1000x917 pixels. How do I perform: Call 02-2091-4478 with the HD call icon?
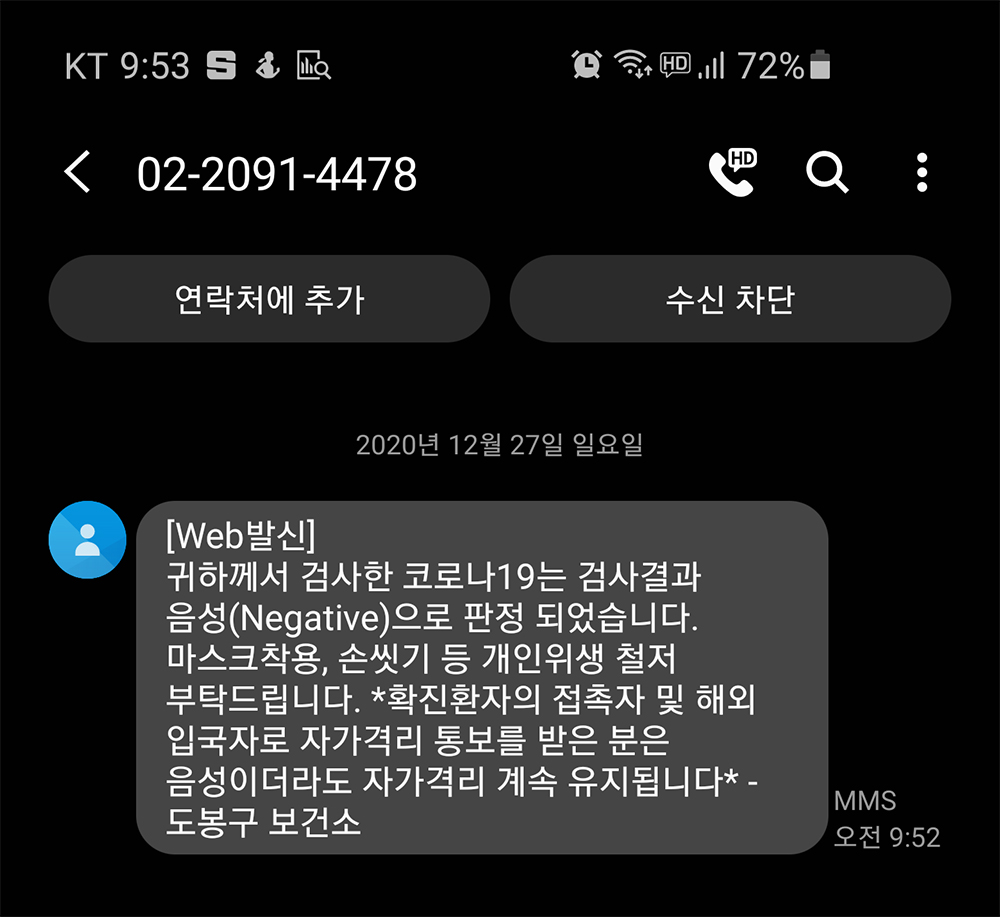click(x=731, y=173)
